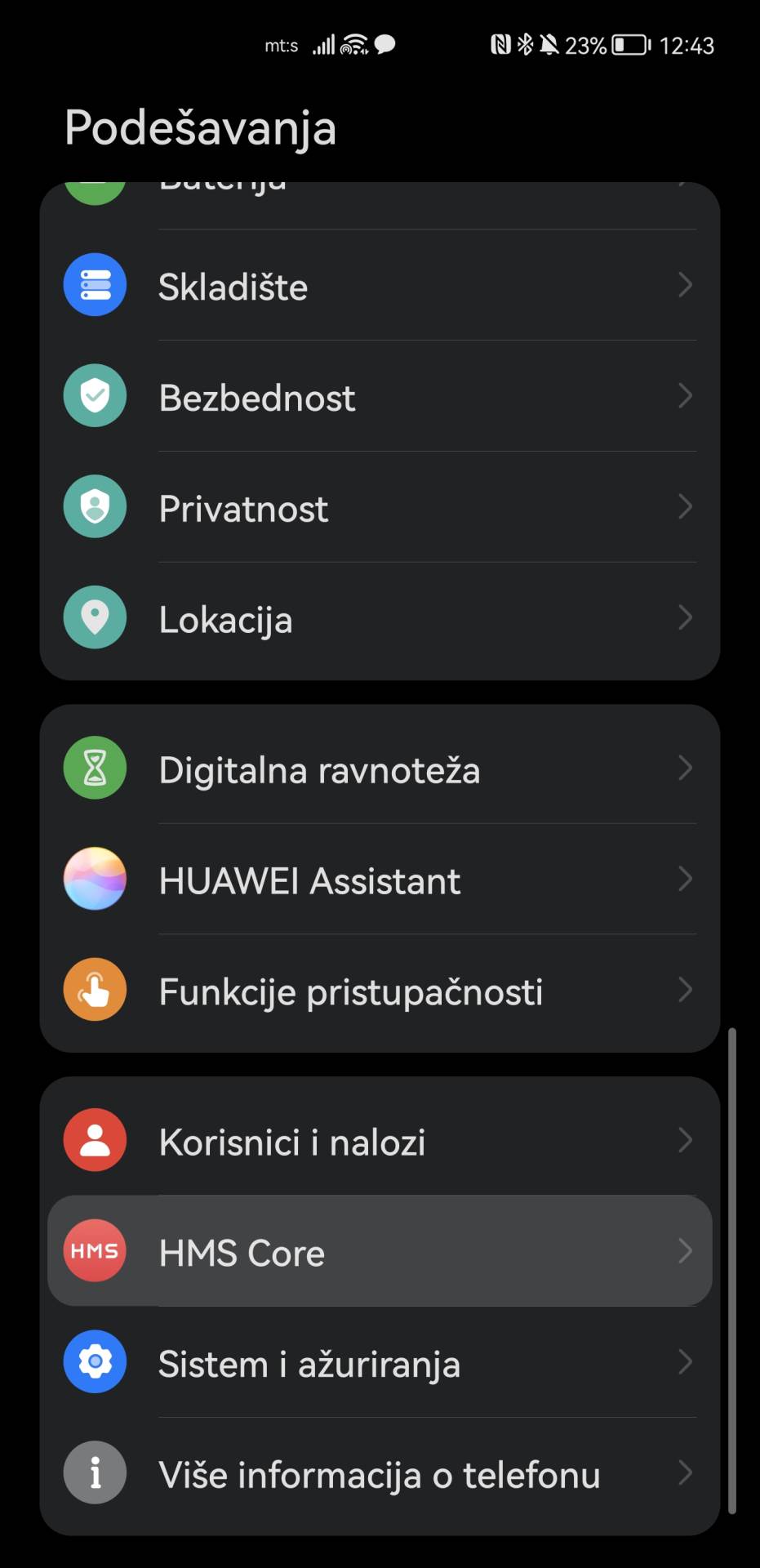This screenshot has height=1568, width=760.
Task: Open Sistem i ažuriranja settings
Action: (x=380, y=1363)
